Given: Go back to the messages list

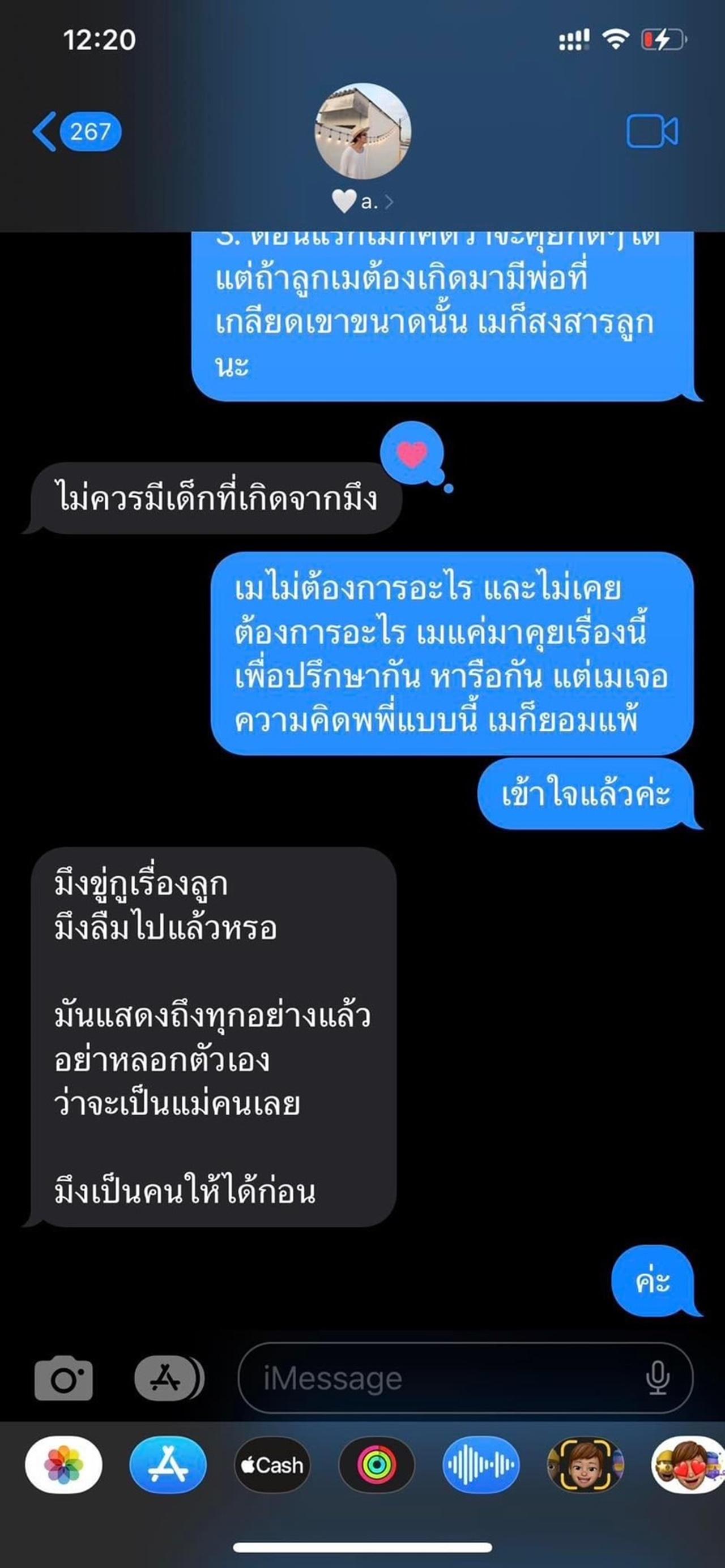Looking at the screenshot, I should [x=76, y=131].
